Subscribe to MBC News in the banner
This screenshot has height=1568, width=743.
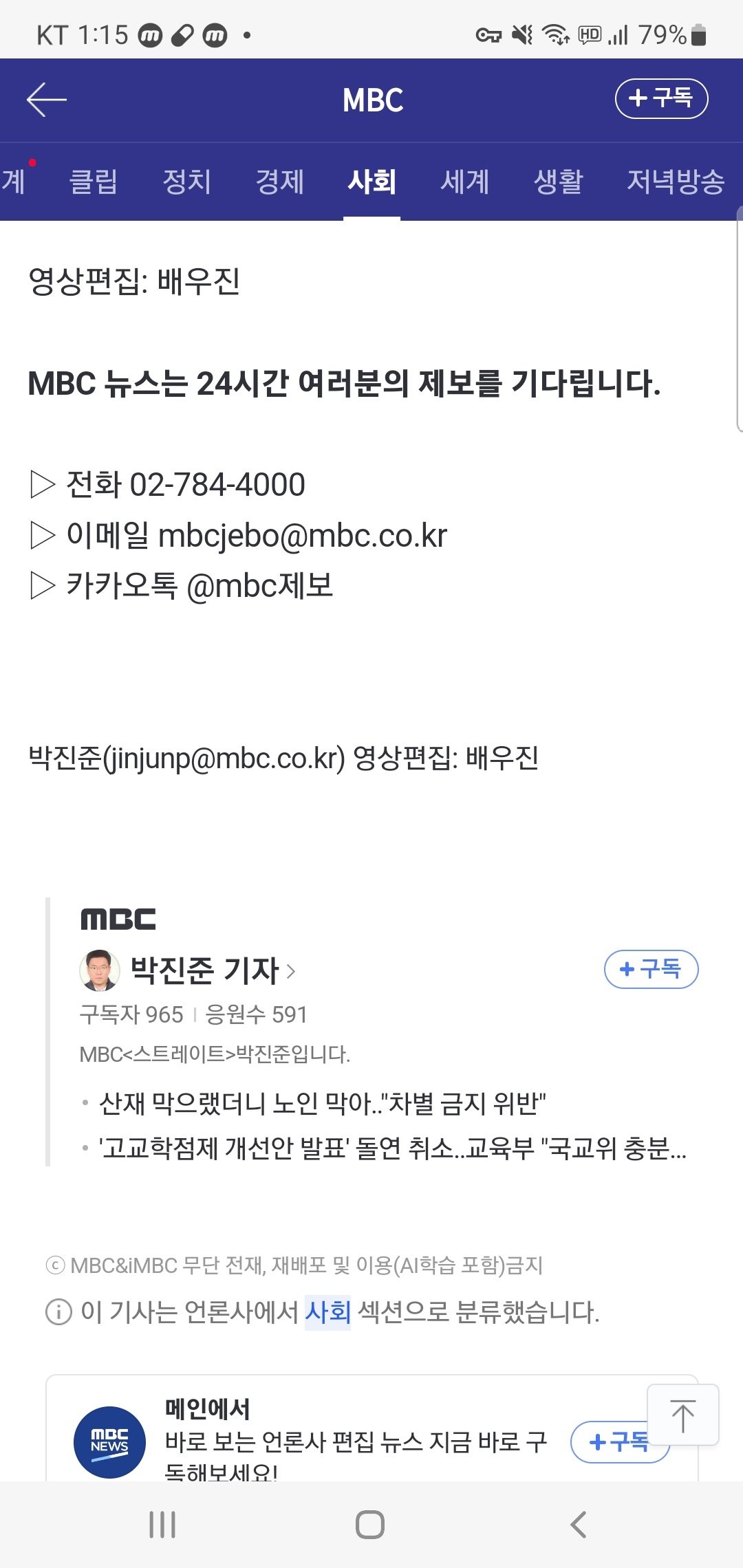[612, 1442]
